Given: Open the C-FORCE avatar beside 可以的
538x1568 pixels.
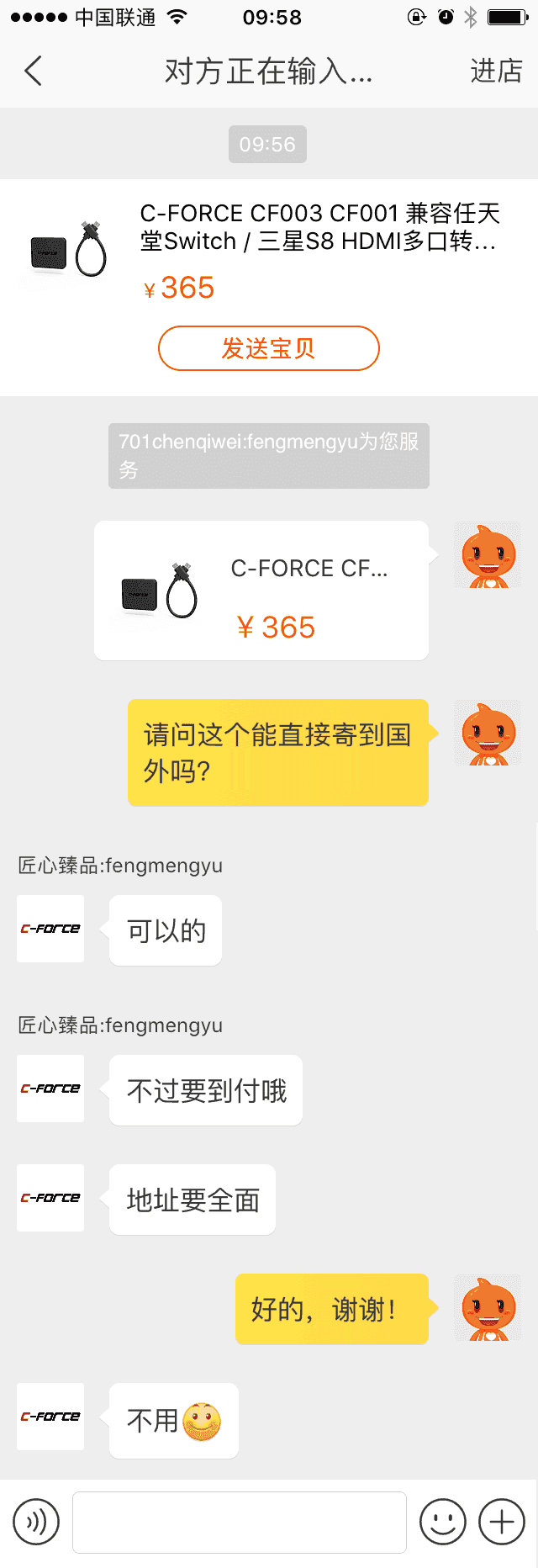Looking at the screenshot, I should click(x=50, y=929).
